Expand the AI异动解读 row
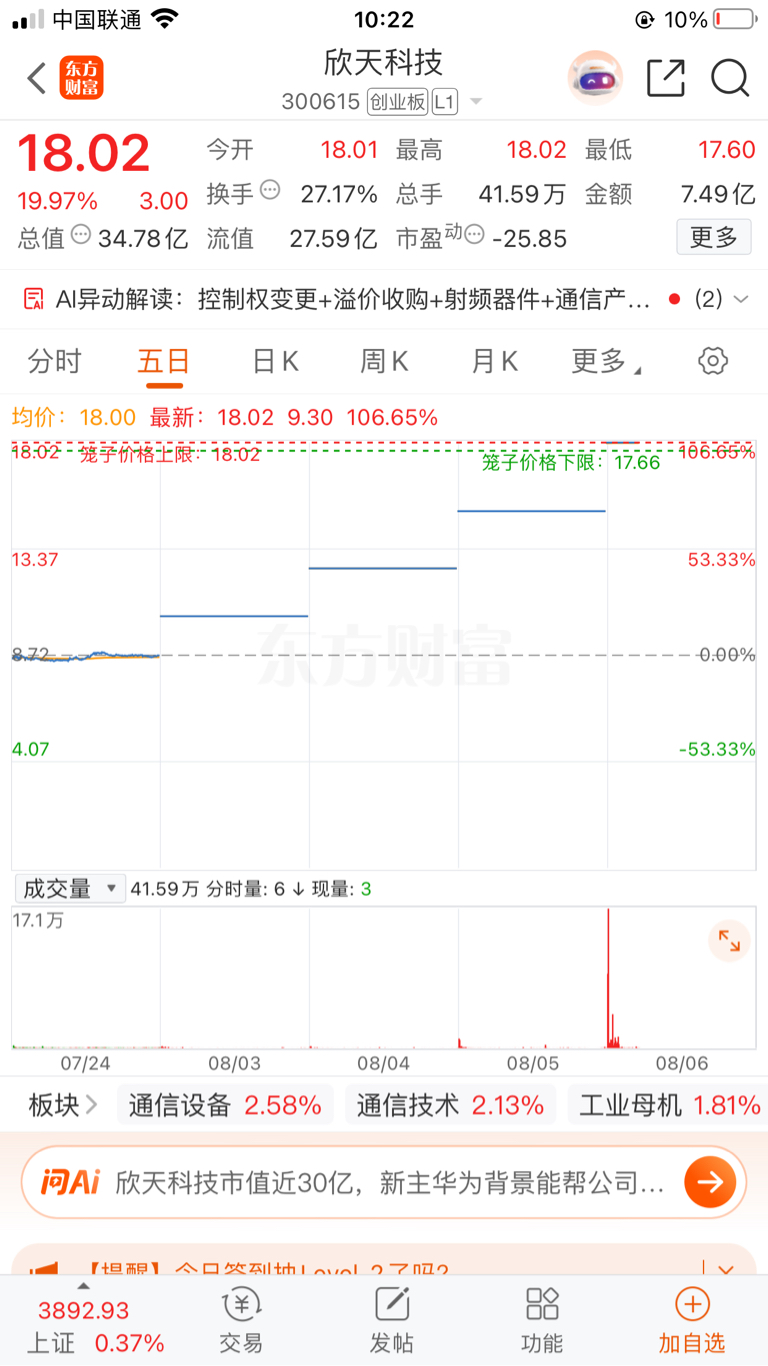 point(384,299)
